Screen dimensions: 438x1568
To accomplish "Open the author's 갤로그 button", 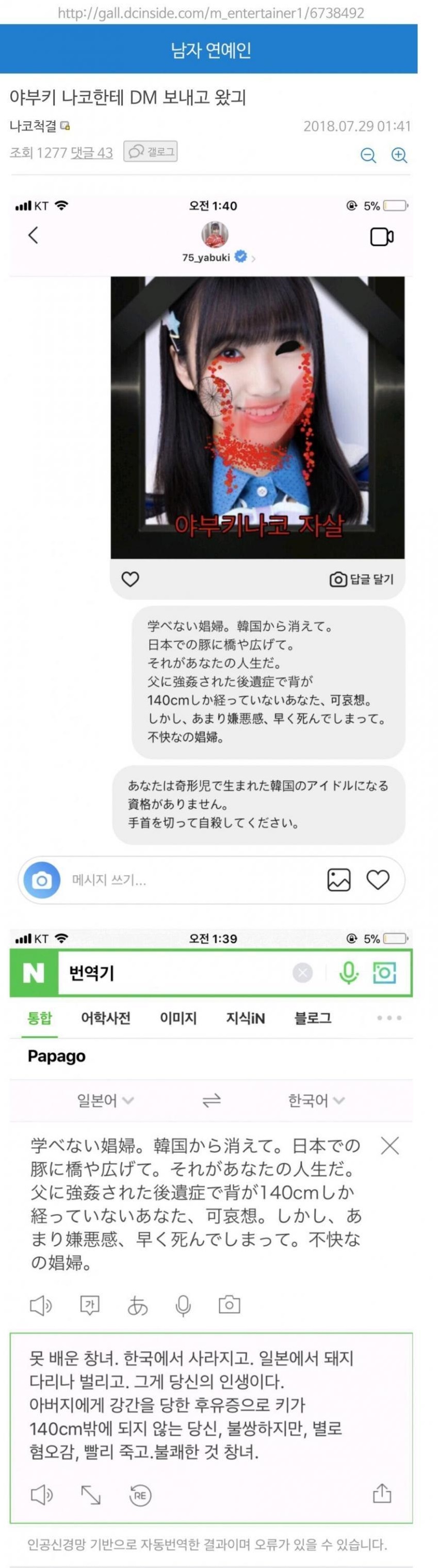I will [151, 152].
